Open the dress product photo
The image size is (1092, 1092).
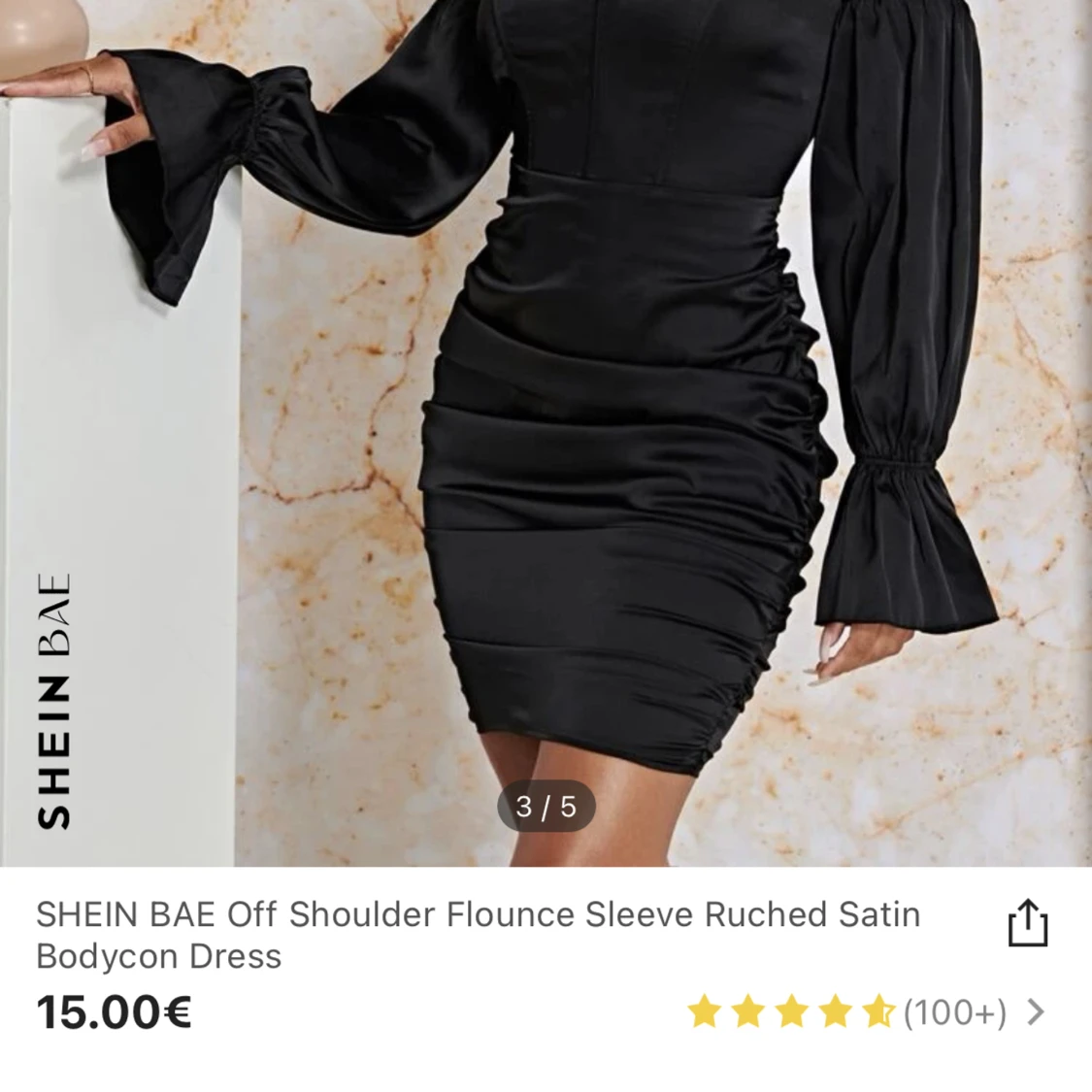[x=546, y=433]
